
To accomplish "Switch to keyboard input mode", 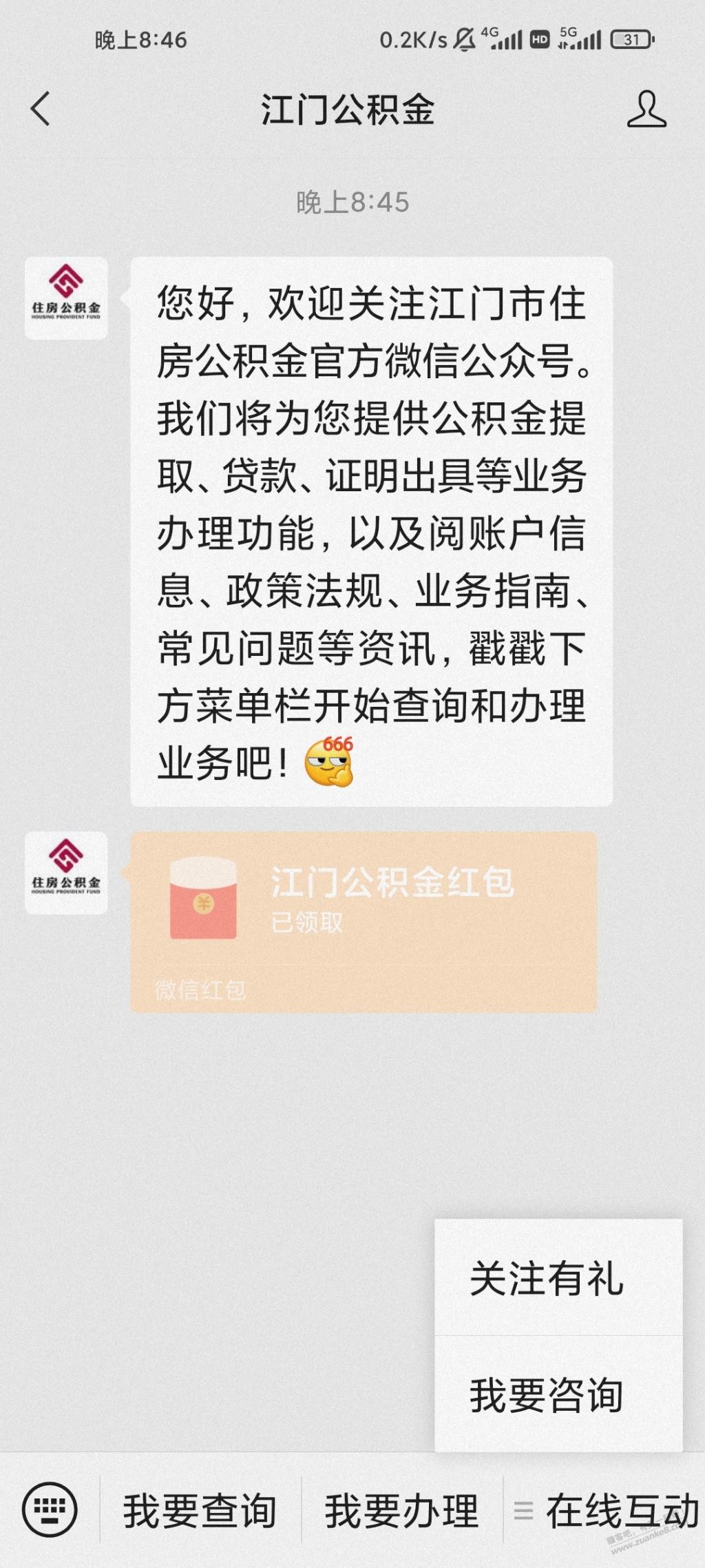I will click(50, 1510).
